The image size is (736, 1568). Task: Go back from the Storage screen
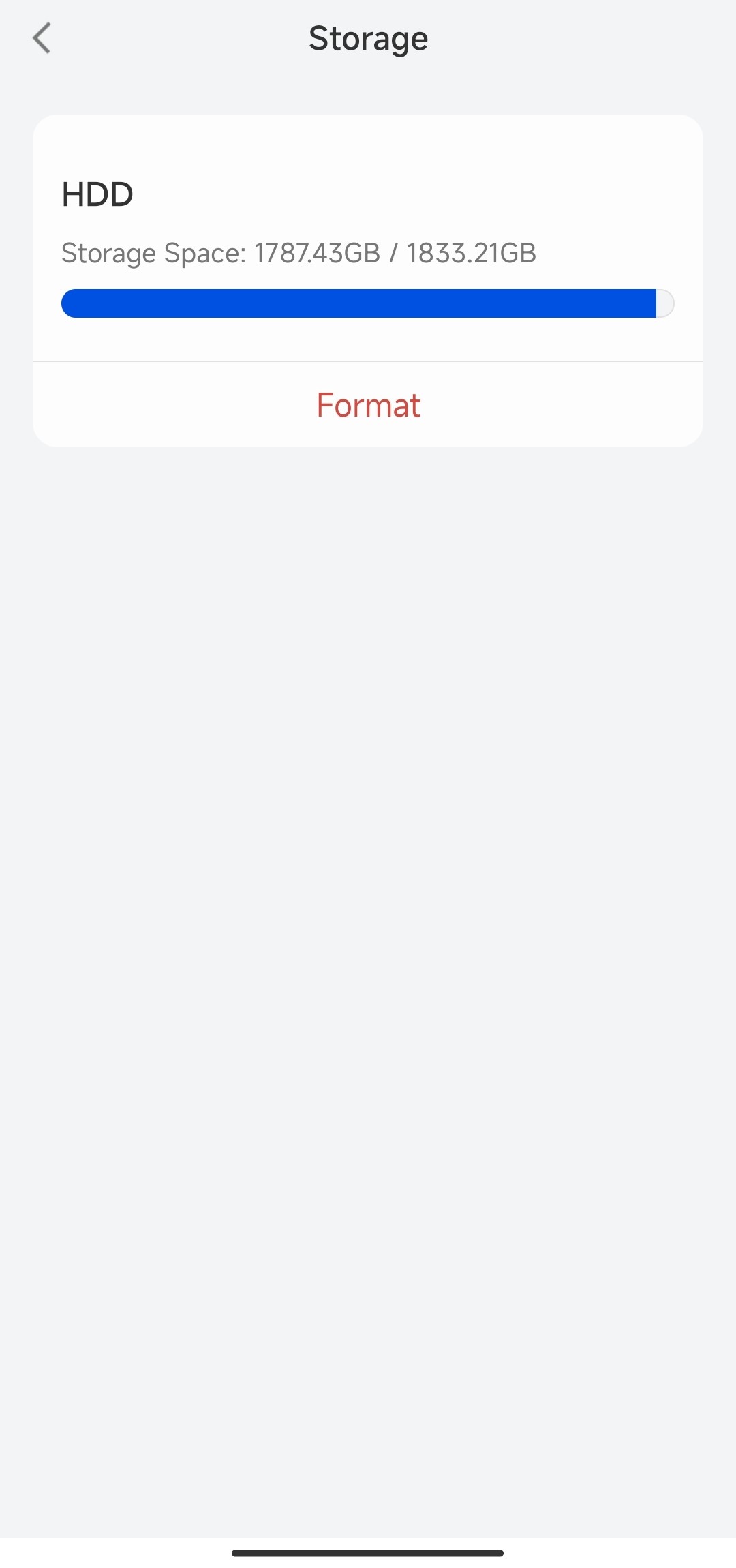point(42,38)
